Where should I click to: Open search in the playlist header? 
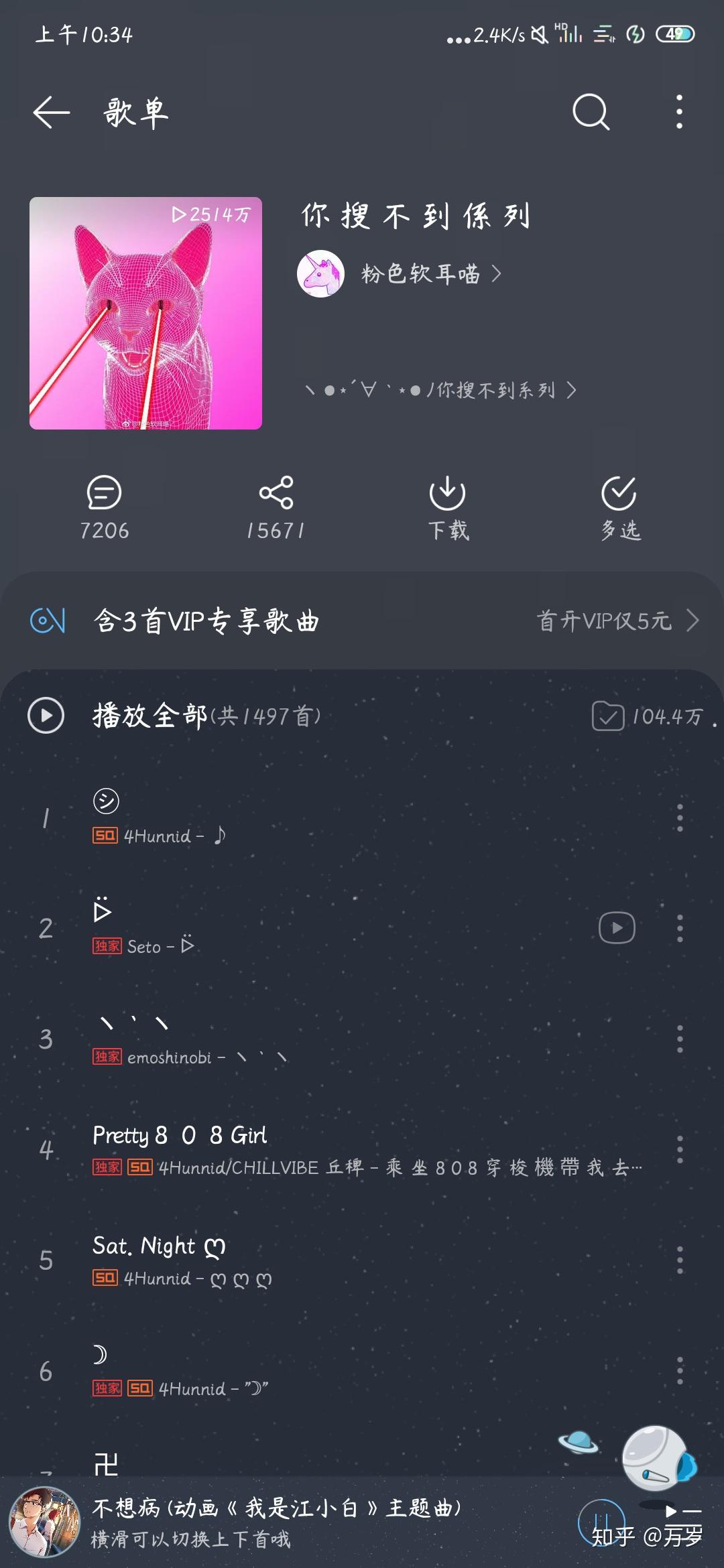coord(591,111)
